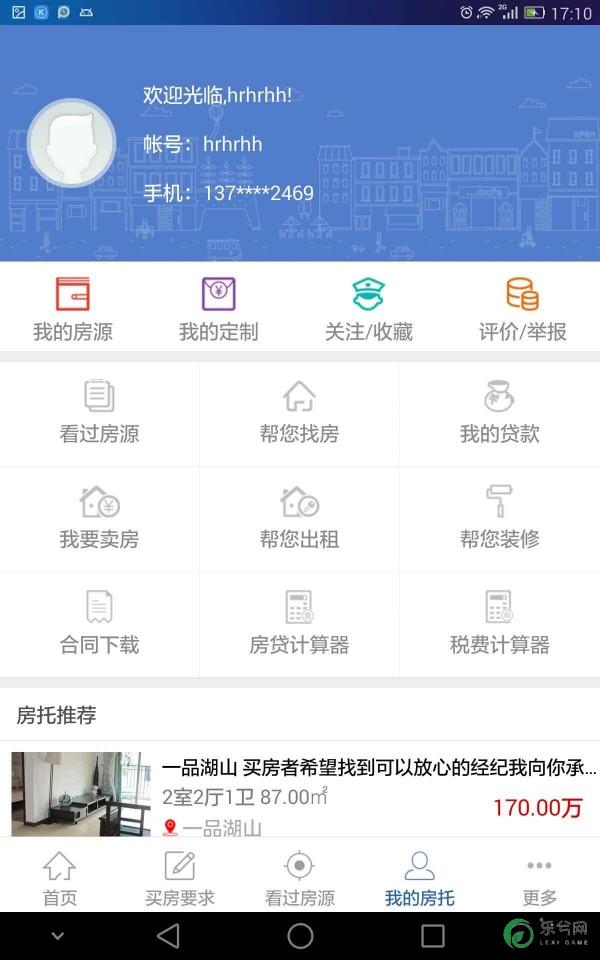The image size is (600, 960).
Task: Open 评价/举报 section
Action: point(522,310)
